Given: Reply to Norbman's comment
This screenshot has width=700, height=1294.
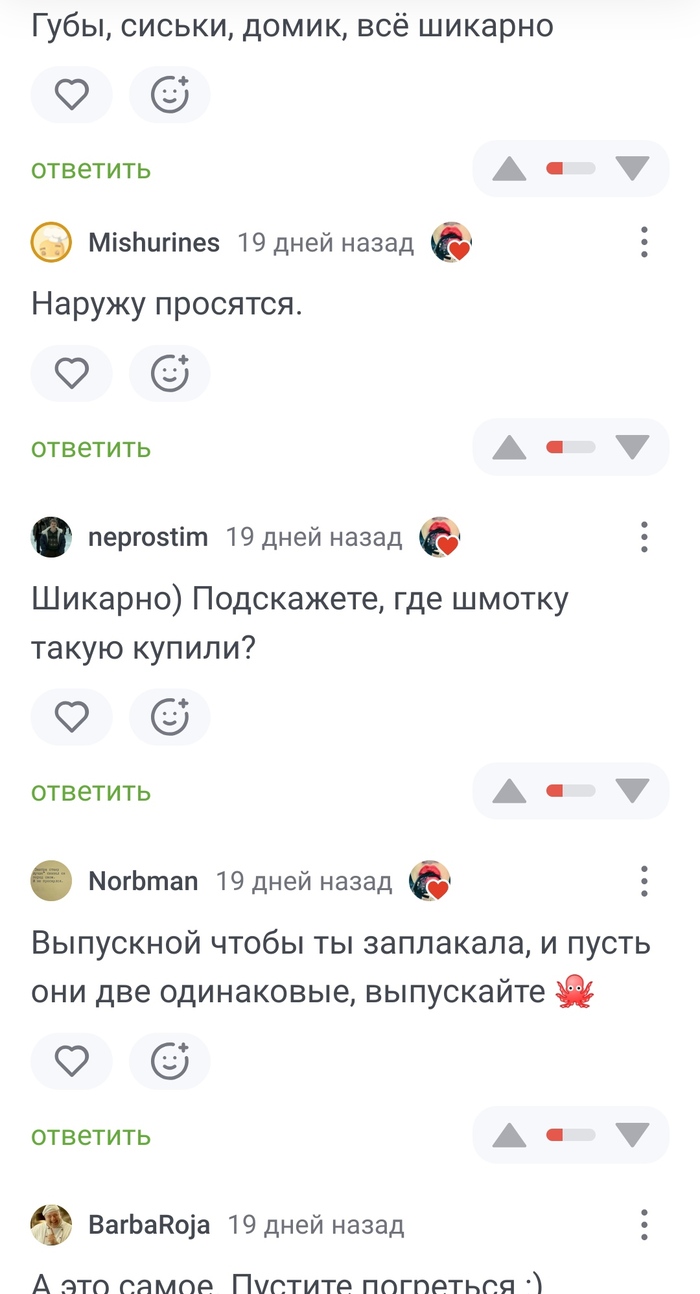Looking at the screenshot, I should tap(91, 1135).
